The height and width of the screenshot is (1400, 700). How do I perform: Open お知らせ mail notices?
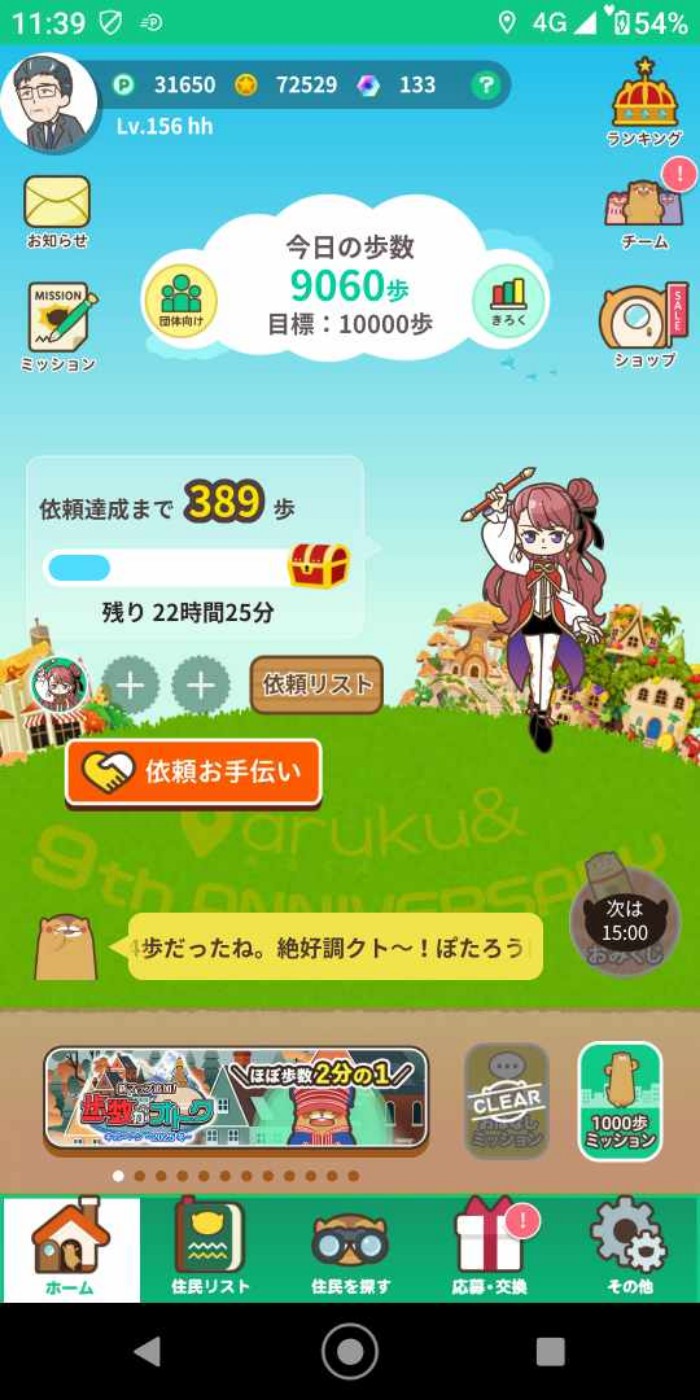[57, 210]
